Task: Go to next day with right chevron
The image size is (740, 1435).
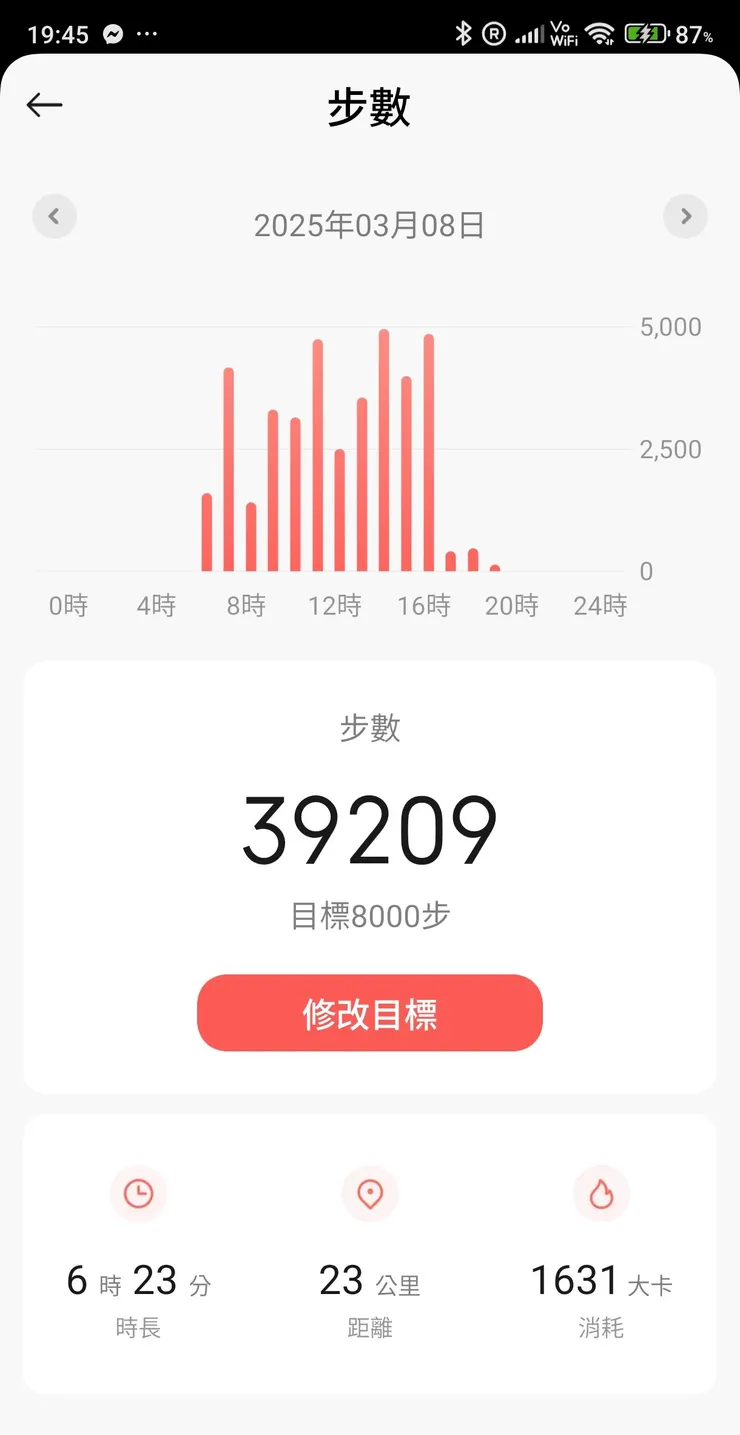Action: coord(685,216)
